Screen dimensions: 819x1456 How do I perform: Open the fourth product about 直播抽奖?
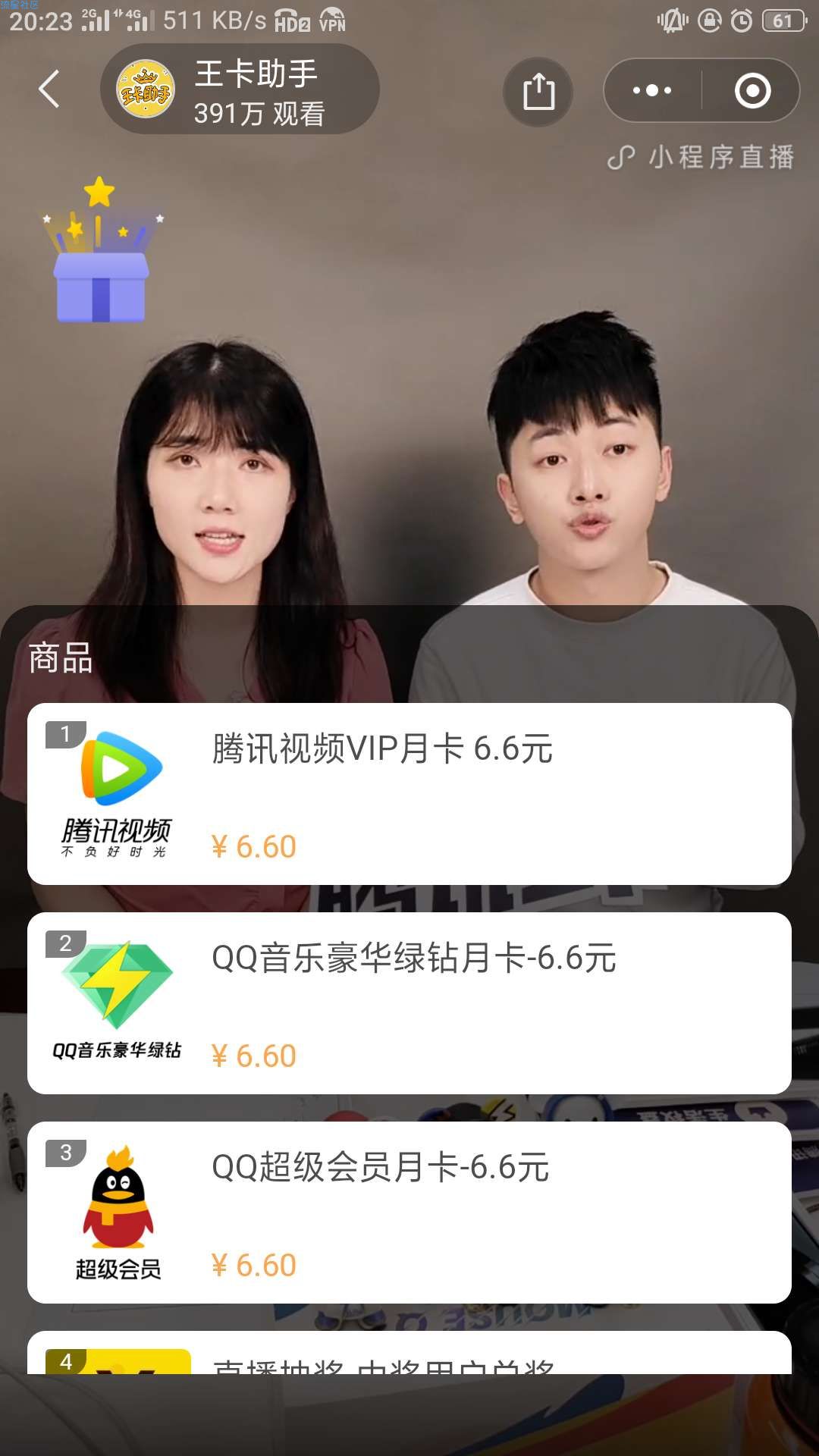(409, 1356)
